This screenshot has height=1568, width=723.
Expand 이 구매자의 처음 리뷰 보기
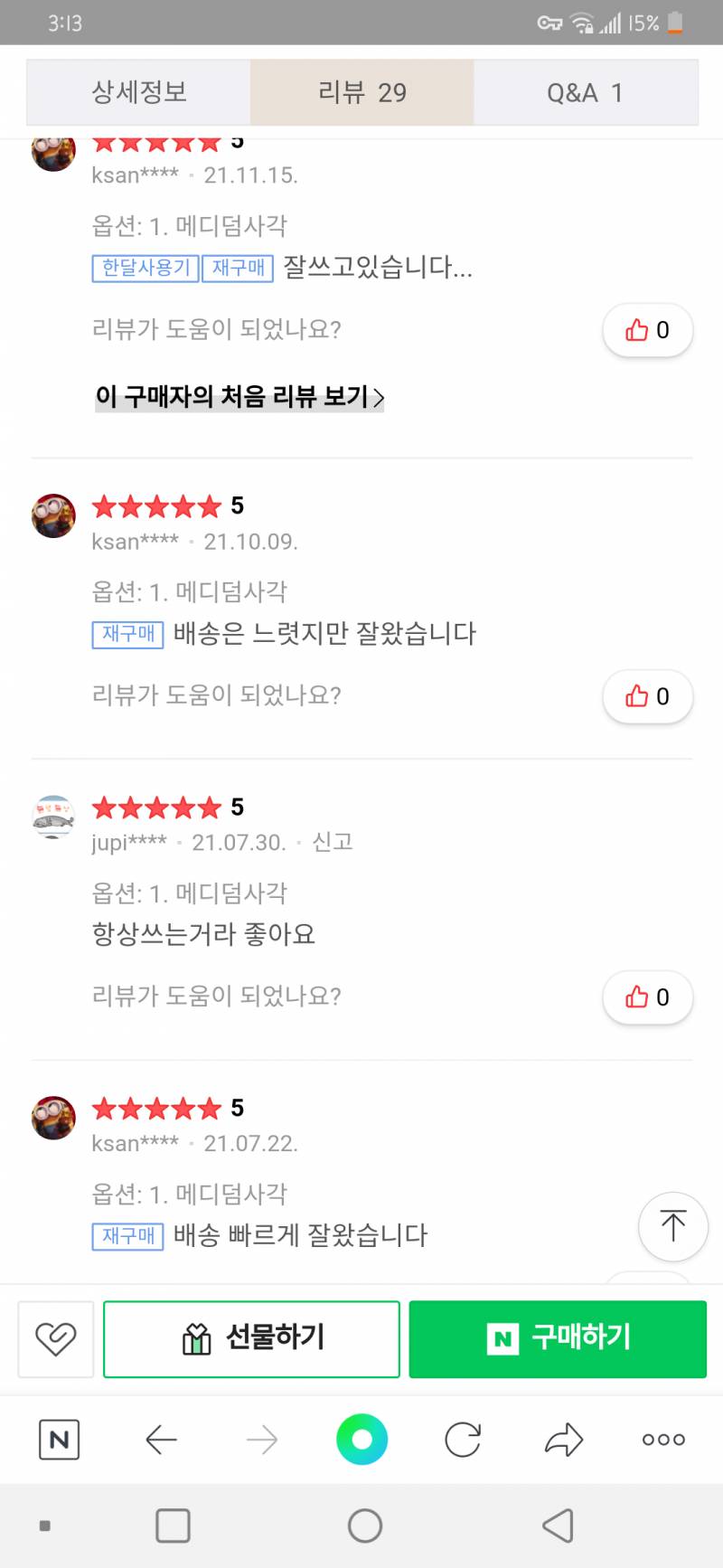coord(239,395)
